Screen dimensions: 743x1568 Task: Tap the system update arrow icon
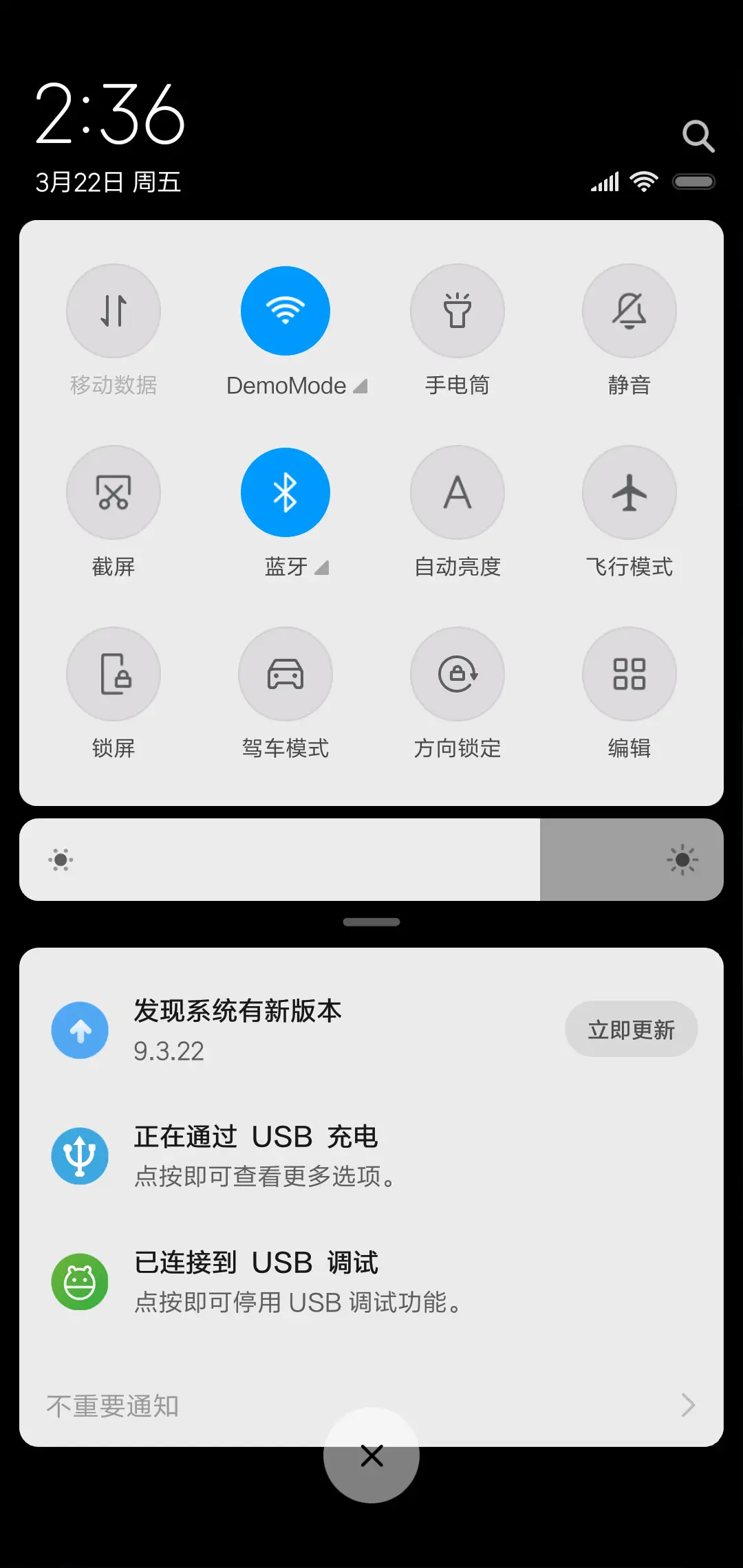[x=80, y=1030]
